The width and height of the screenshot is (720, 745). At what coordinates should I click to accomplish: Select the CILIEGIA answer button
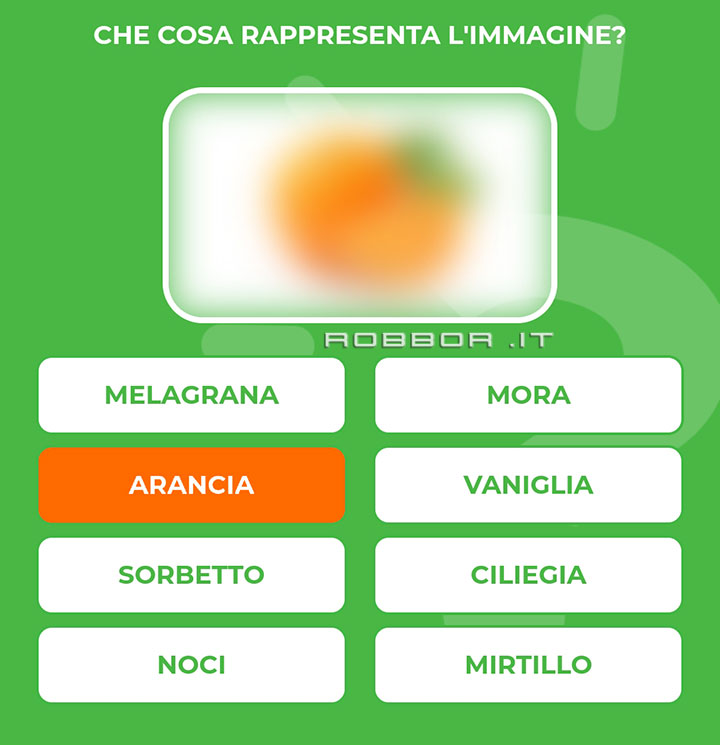(528, 575)
